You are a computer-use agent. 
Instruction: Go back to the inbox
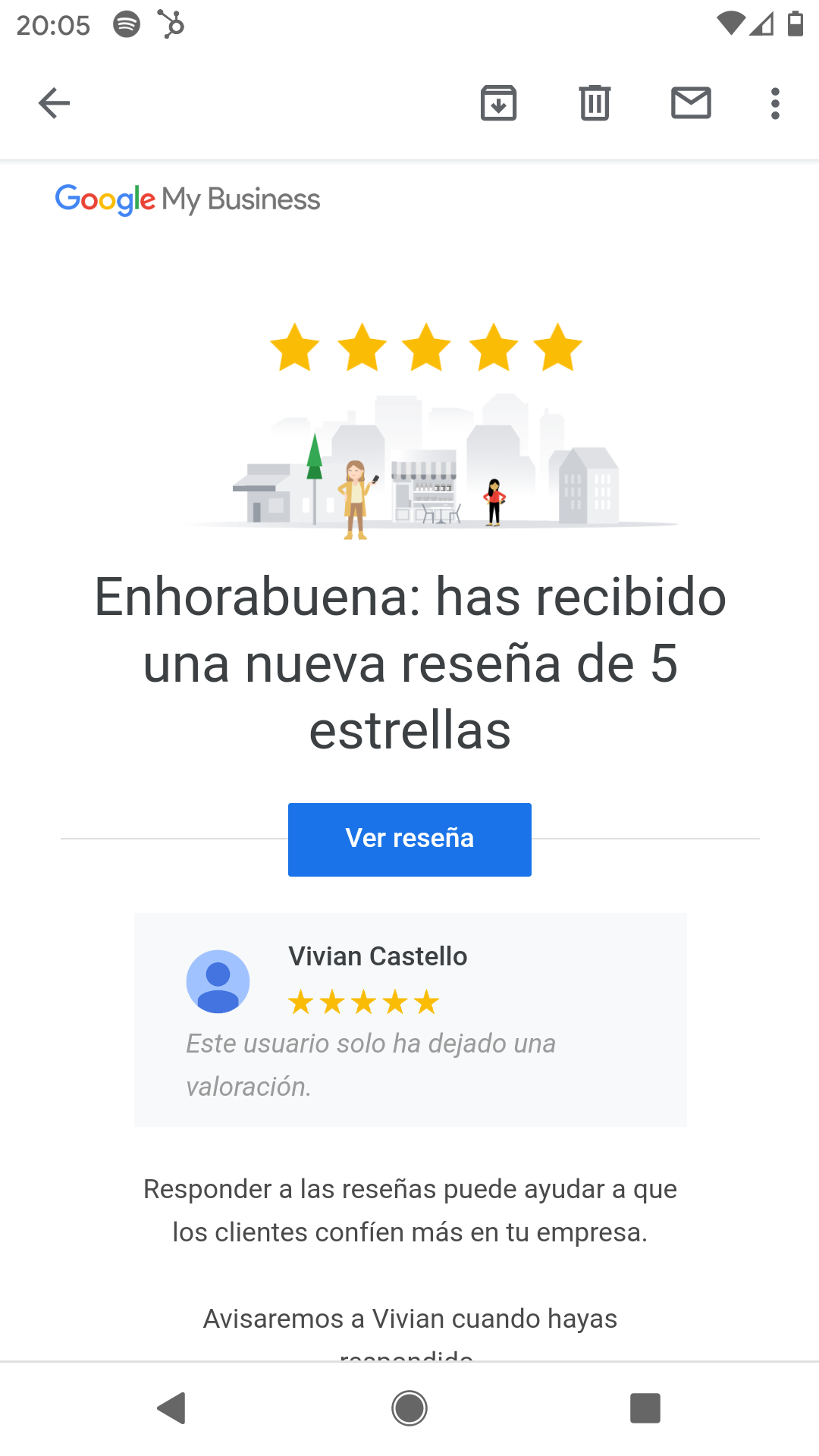pyautogui.click(x=54, y=103)
